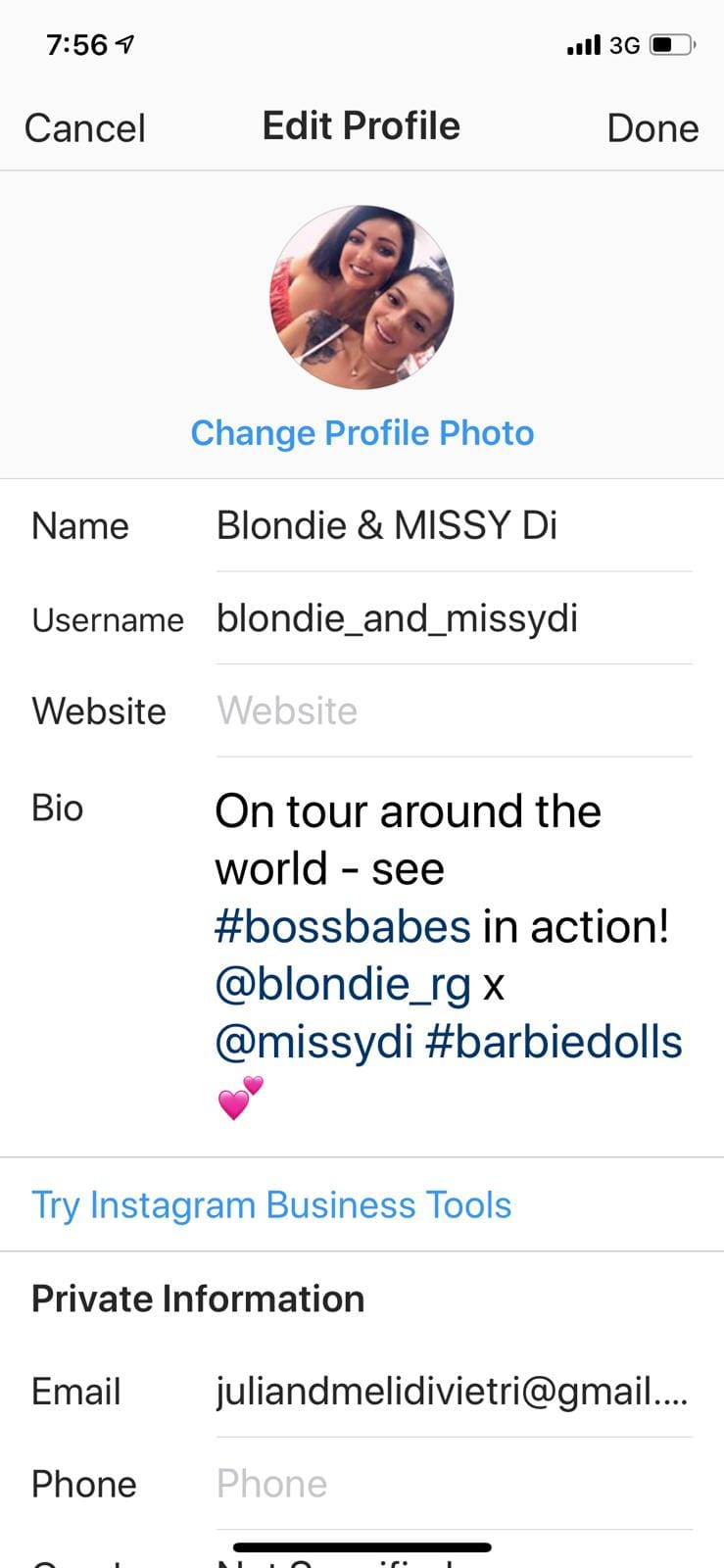The height and width of the screenshot is (1568, 724).
Task: Tap Done to save profile changes
Action: pos(652,127)
